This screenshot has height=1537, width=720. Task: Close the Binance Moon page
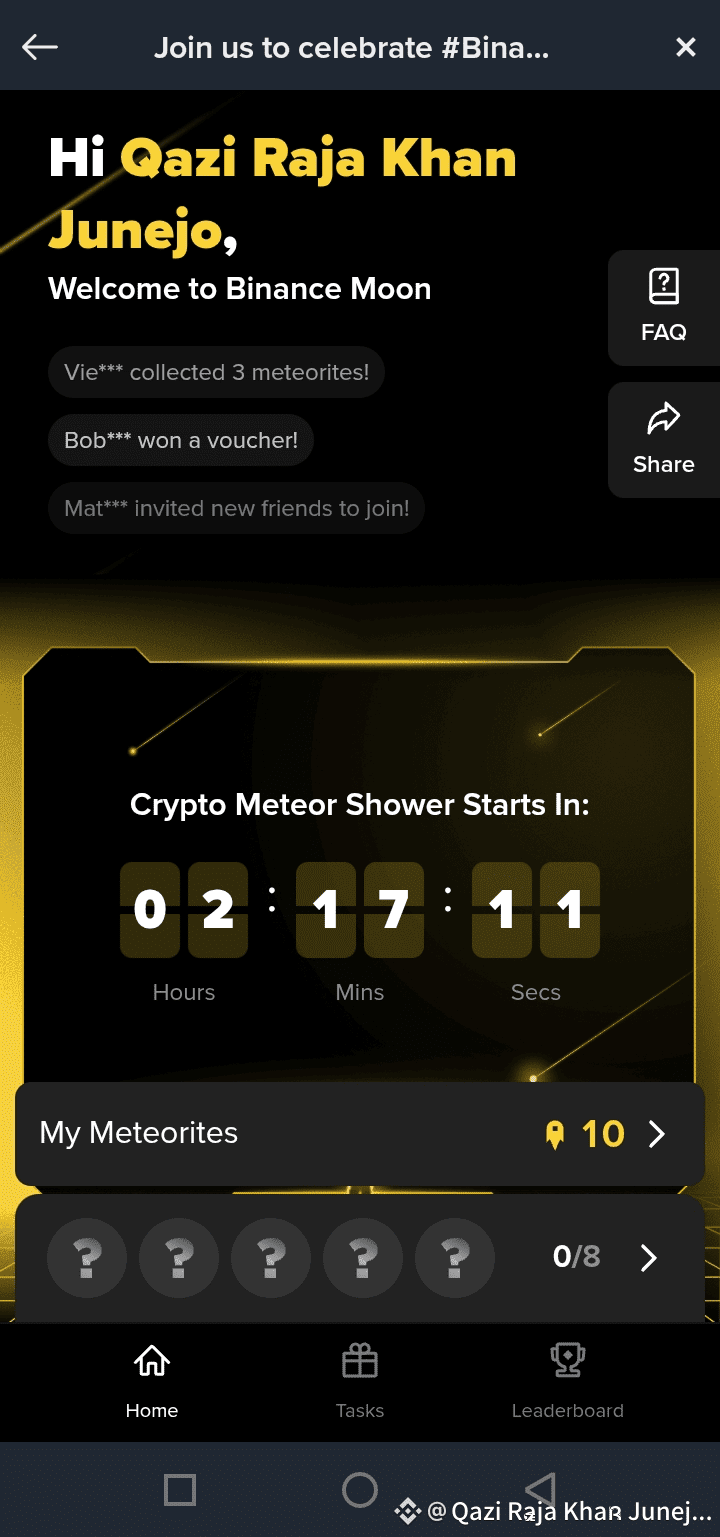(685, 47)
